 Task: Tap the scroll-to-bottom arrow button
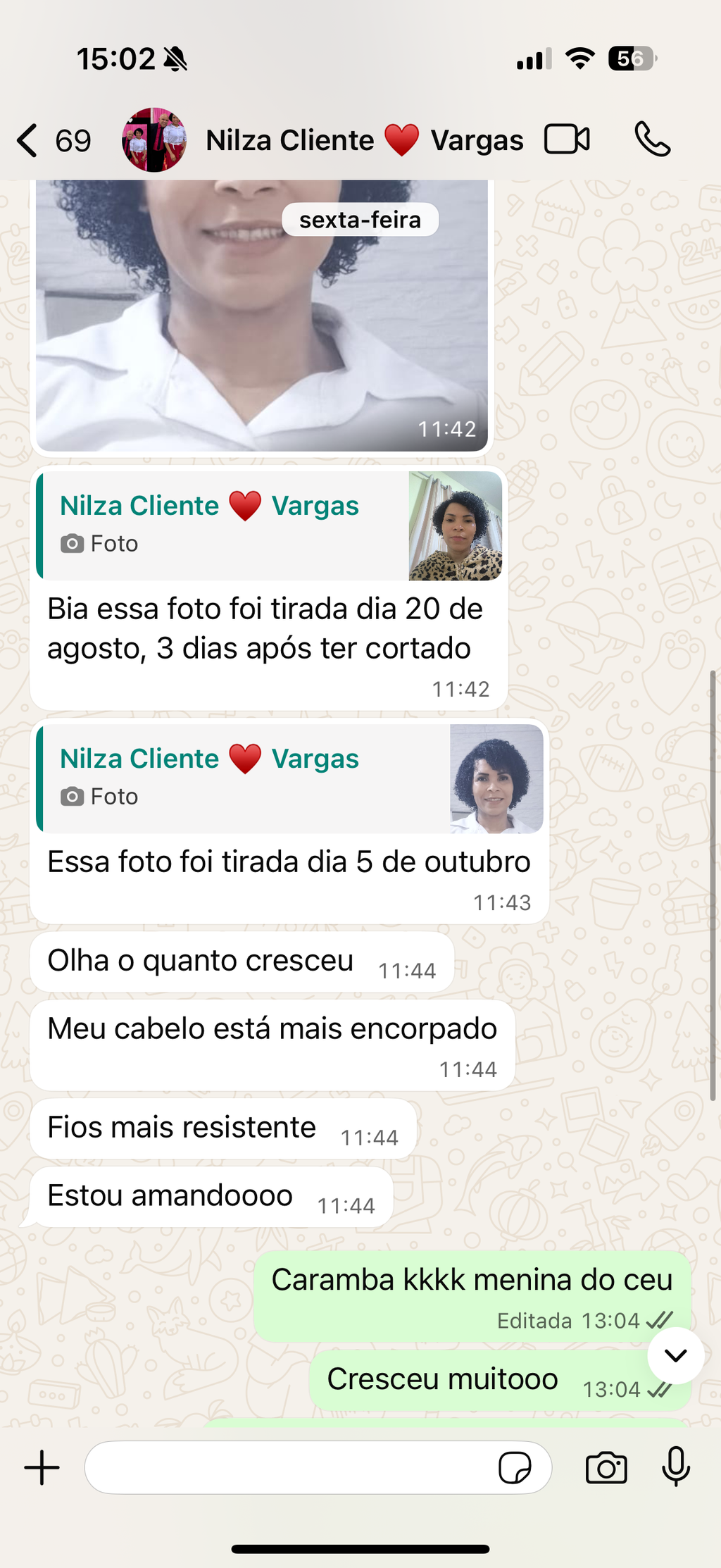675,1355
